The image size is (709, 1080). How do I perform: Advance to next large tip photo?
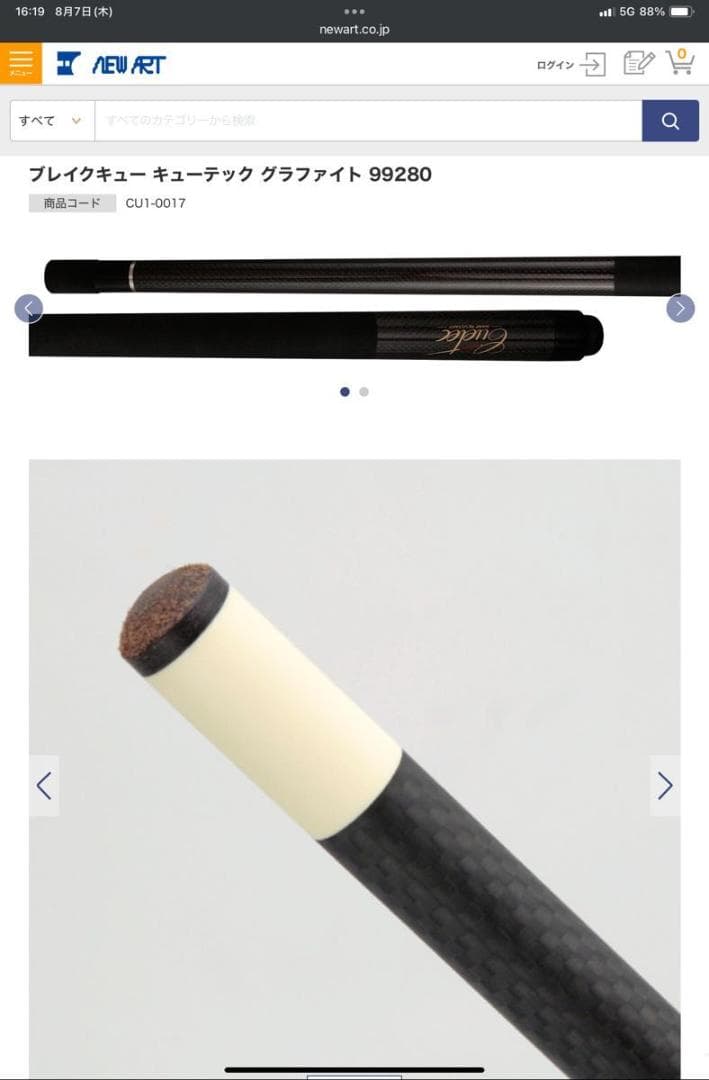tap(665, 786)
